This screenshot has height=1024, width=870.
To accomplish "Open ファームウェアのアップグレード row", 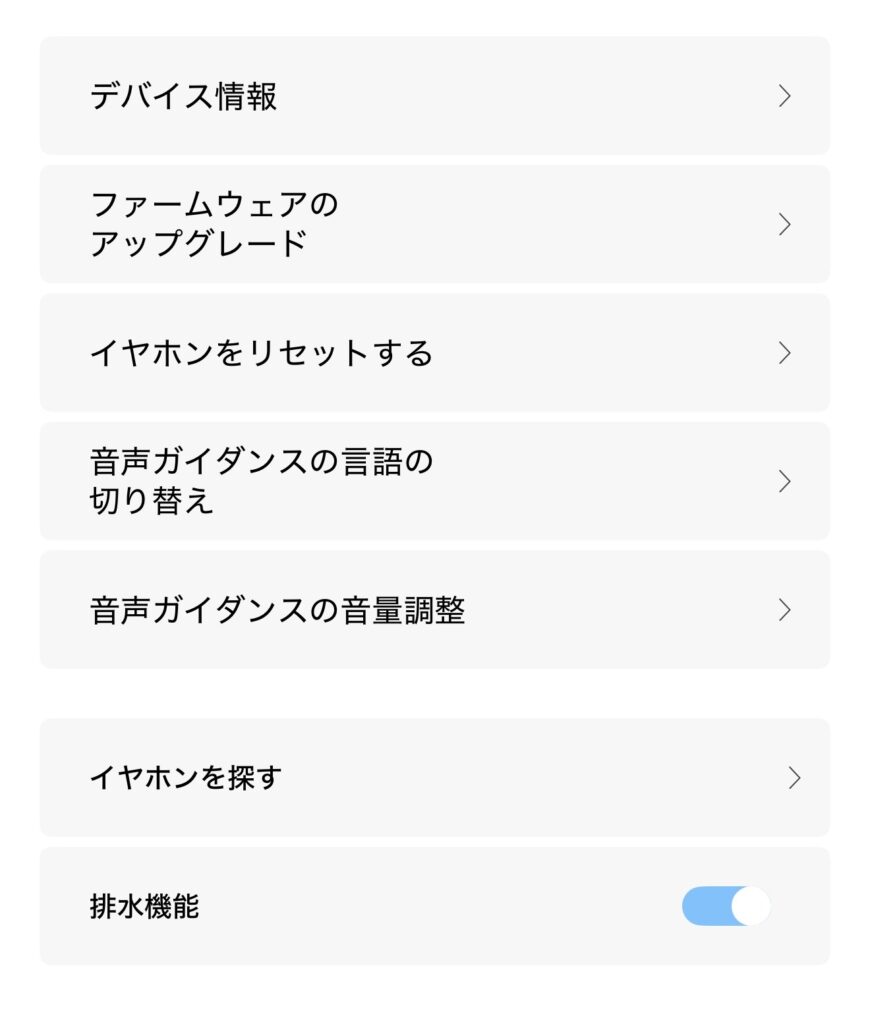I will pos(434,224).
